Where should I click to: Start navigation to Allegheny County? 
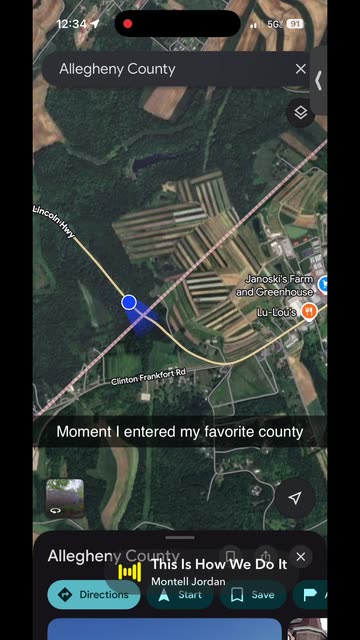180,595
